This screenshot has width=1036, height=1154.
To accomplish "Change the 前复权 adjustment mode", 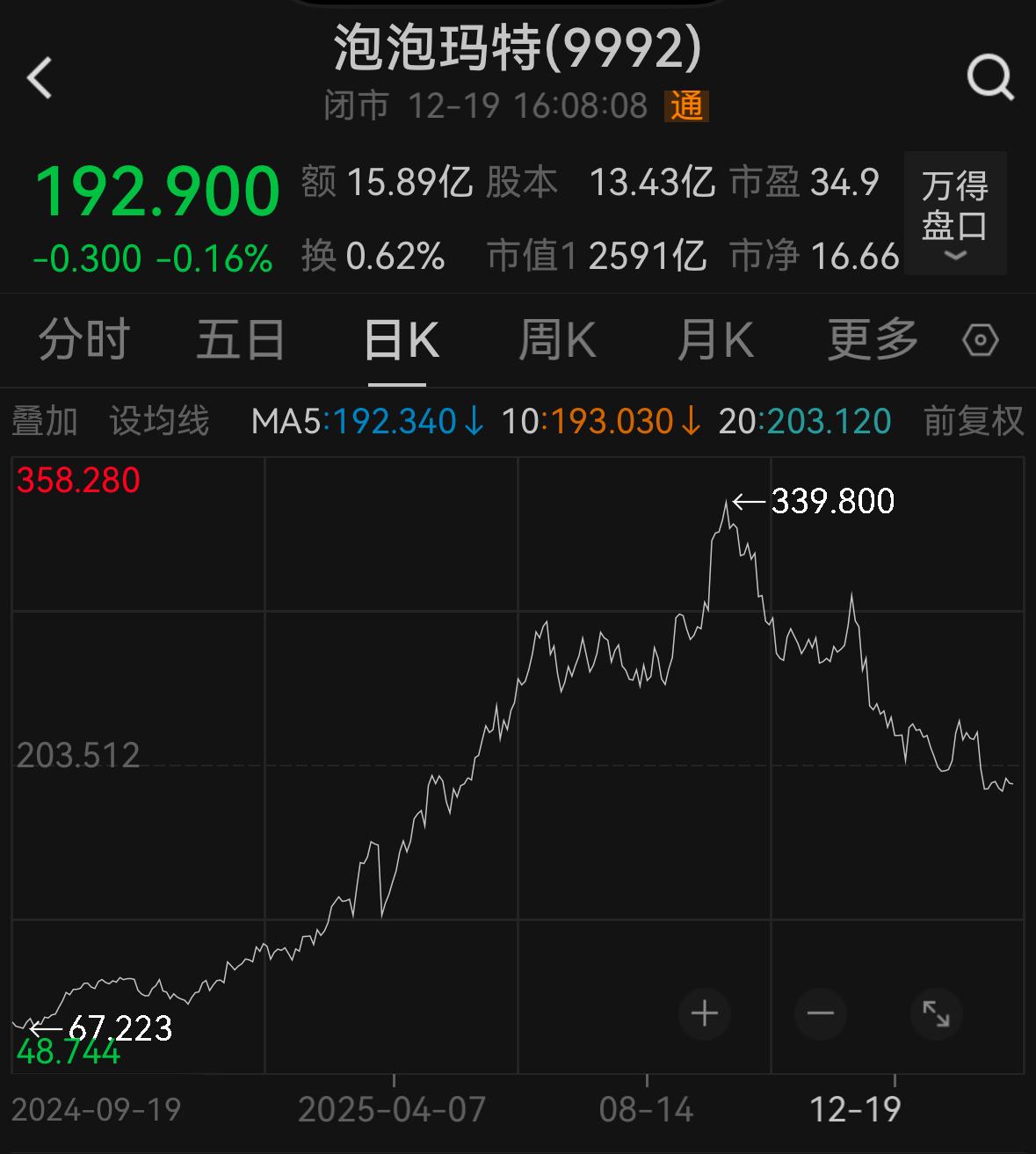I will point(974,421).
